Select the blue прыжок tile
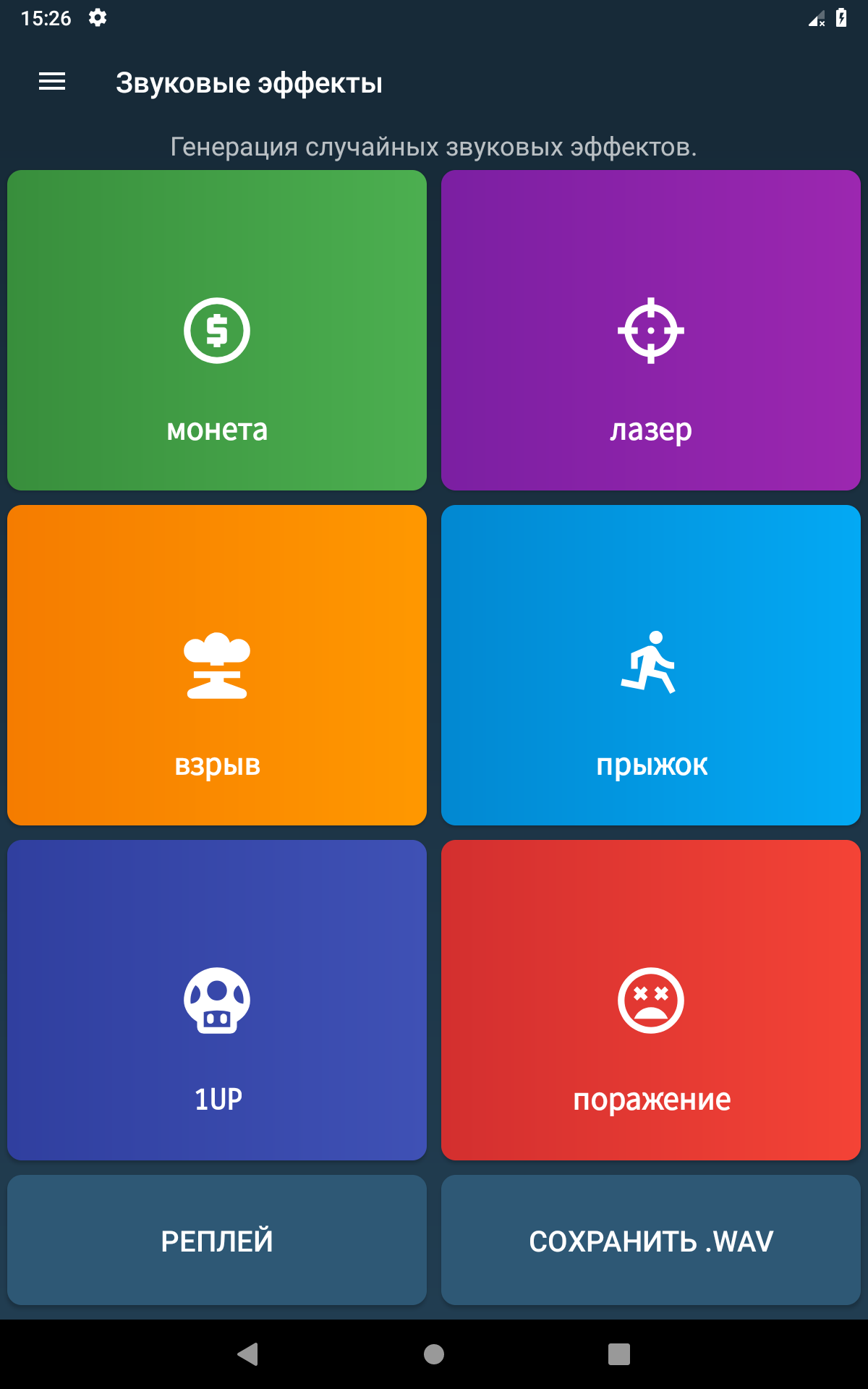868x1389 pixels. (x=651, y=666)
